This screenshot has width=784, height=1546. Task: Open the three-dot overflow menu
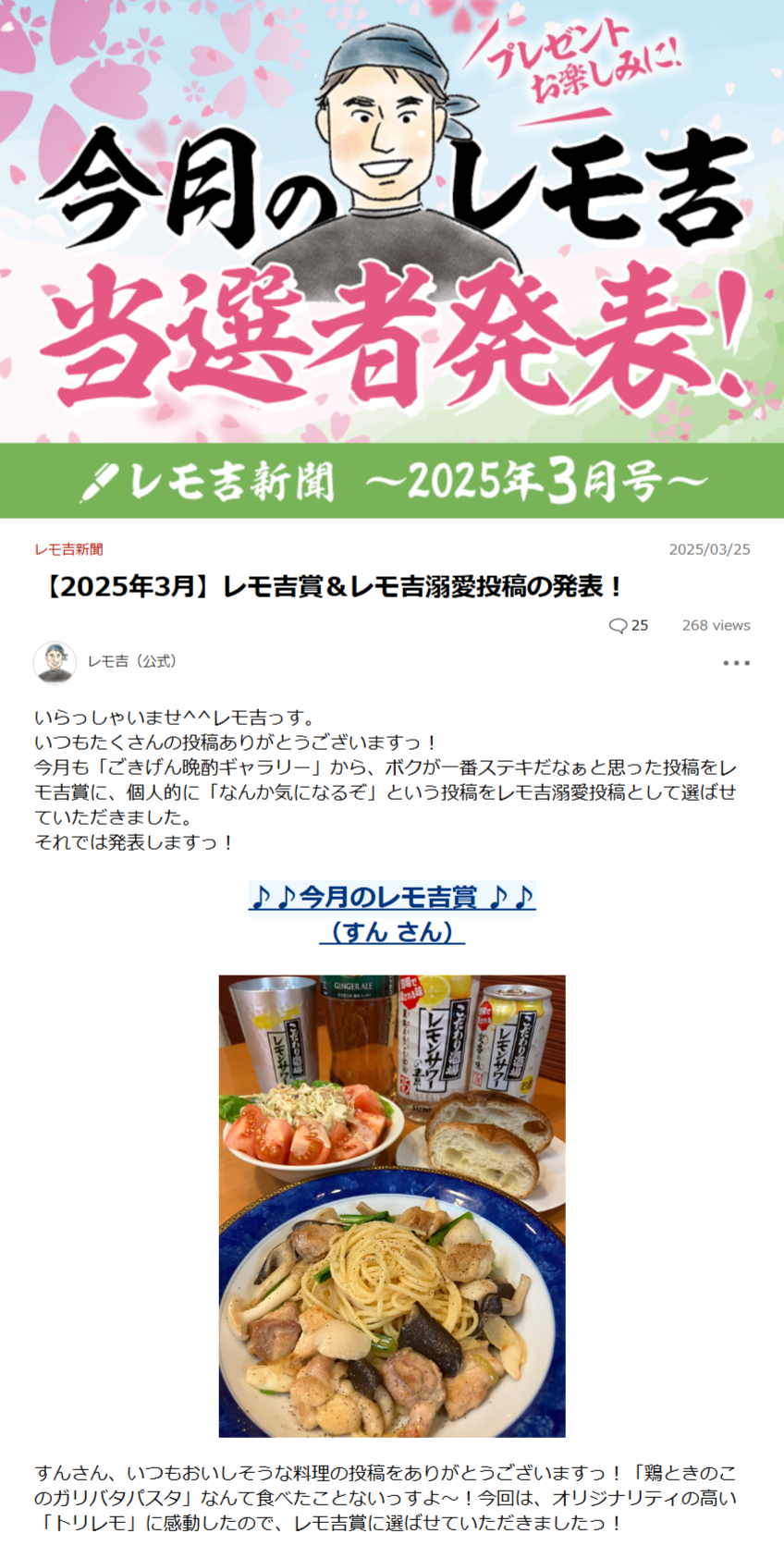(736, 663)
